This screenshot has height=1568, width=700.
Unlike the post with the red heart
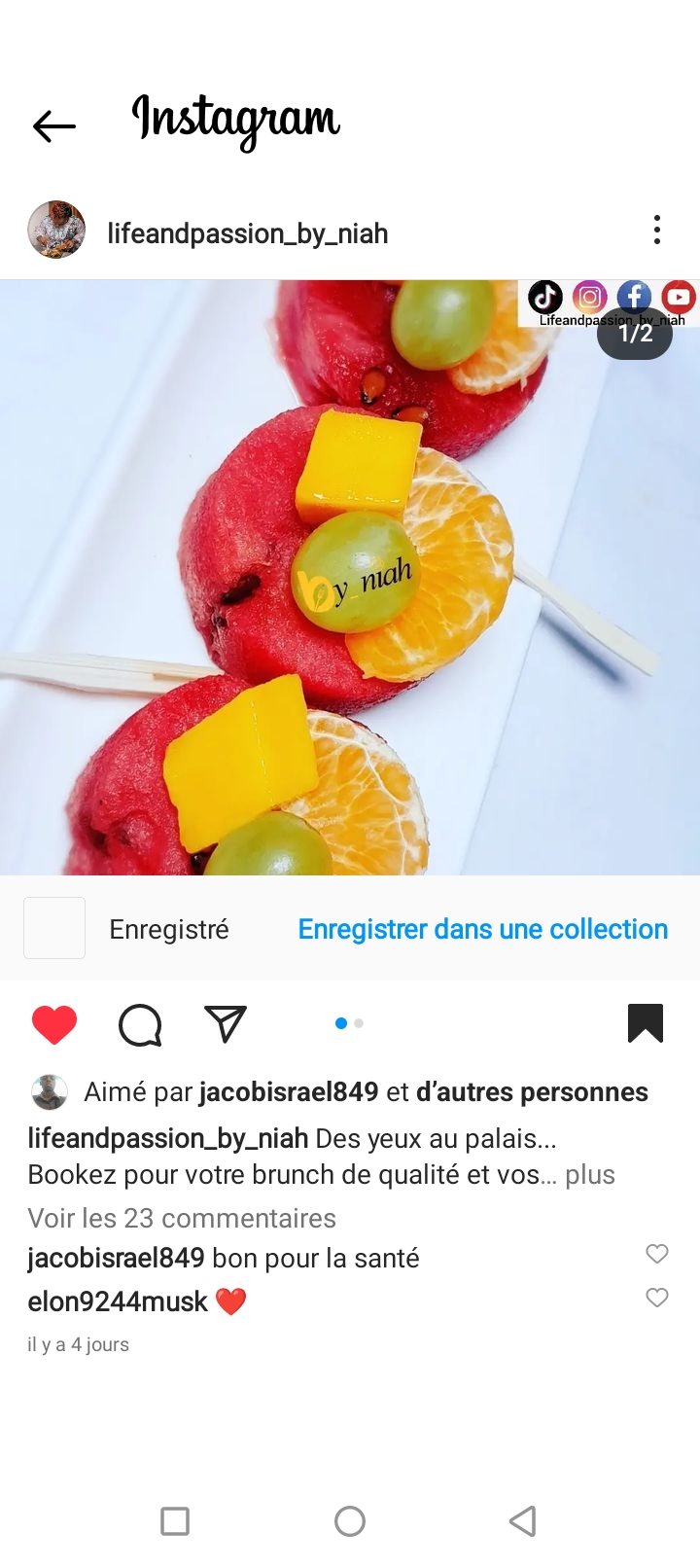[54, 1024]
